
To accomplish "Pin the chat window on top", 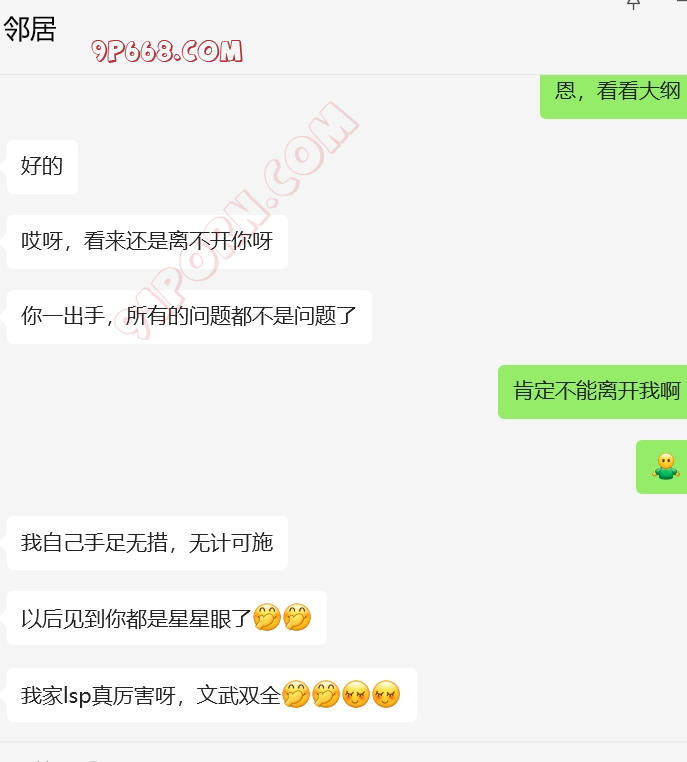I will (x=632, y=5).
